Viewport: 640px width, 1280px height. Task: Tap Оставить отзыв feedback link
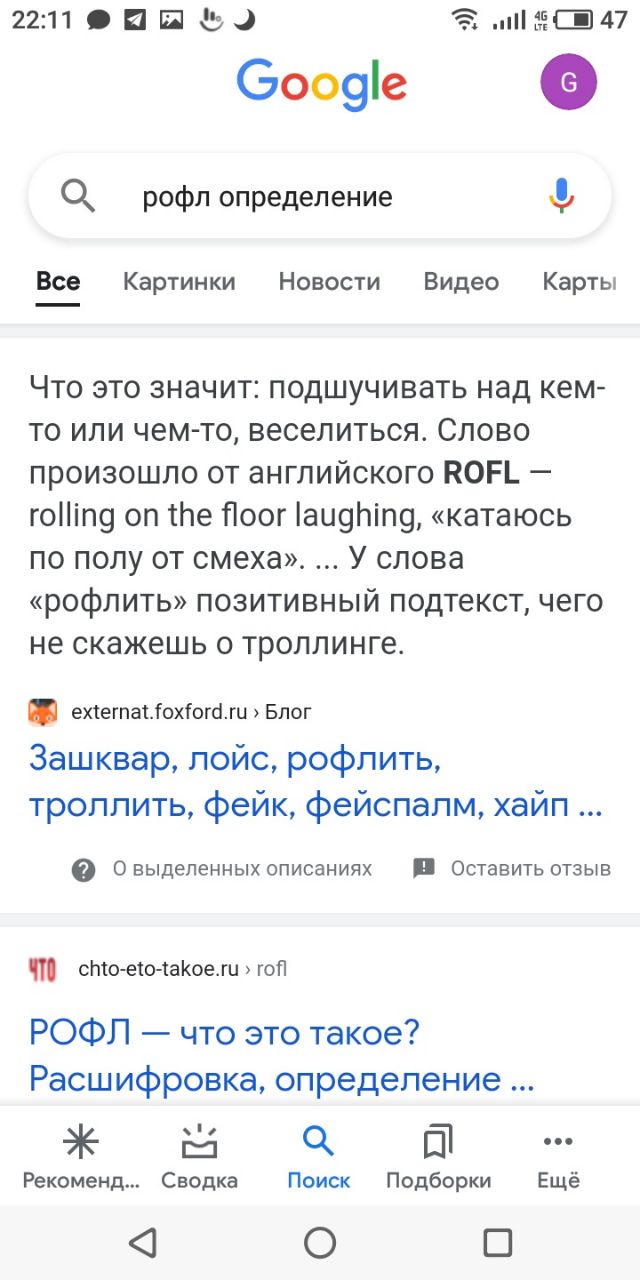pos(512,869)
